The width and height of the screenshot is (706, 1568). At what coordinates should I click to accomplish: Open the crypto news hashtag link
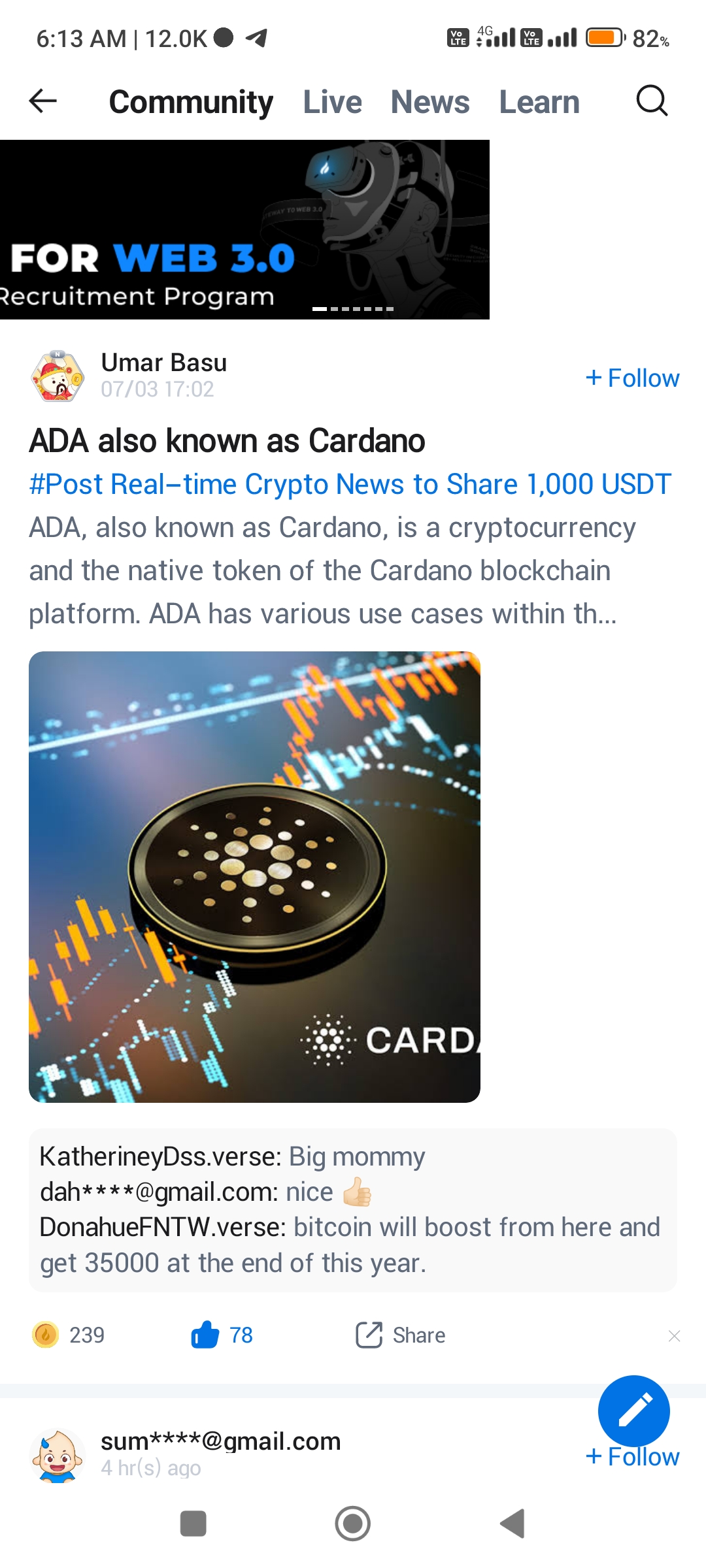(350, 484)
